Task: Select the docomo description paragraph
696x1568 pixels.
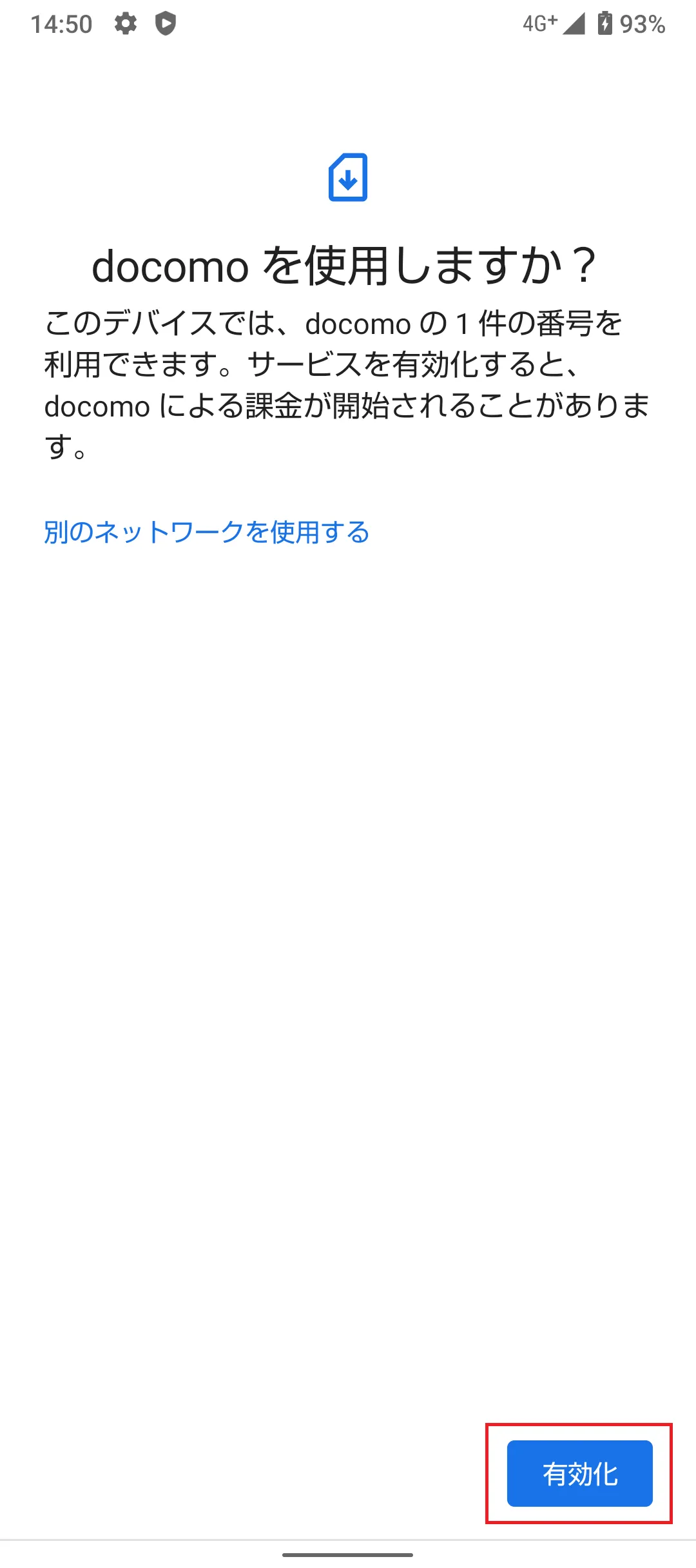Action: (x=348, y=380)
